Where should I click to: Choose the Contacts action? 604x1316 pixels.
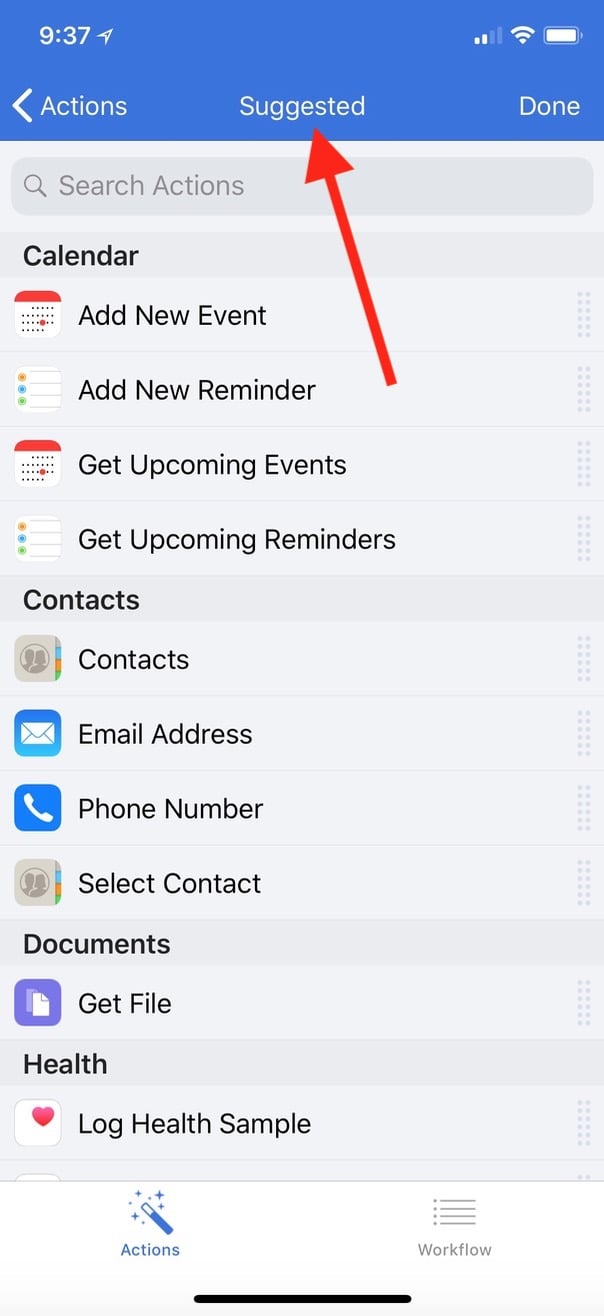[134, 660]
